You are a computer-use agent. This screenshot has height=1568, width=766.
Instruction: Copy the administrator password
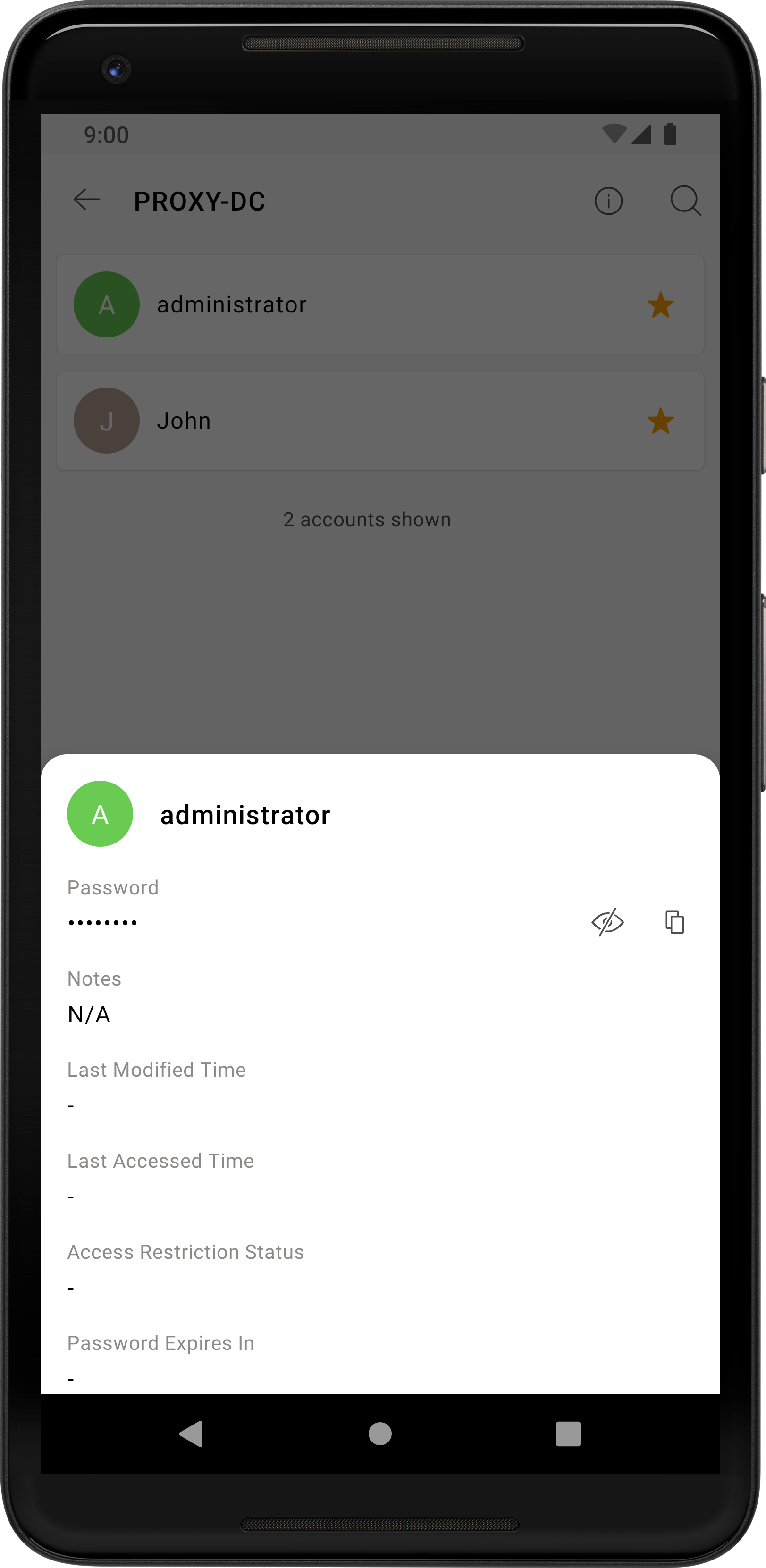(x=674, y=922)
